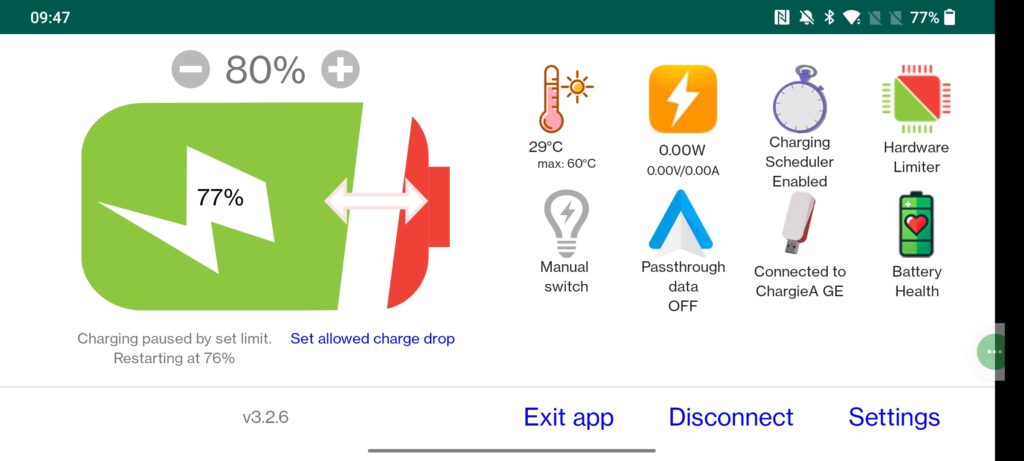Disconnect from the Chargie device

(730, 417)
